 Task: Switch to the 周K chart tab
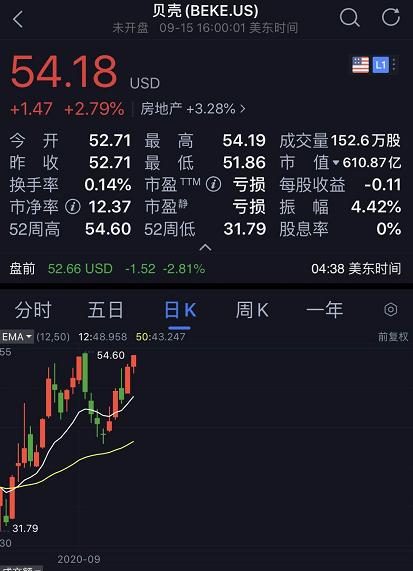tap(252, 310)
